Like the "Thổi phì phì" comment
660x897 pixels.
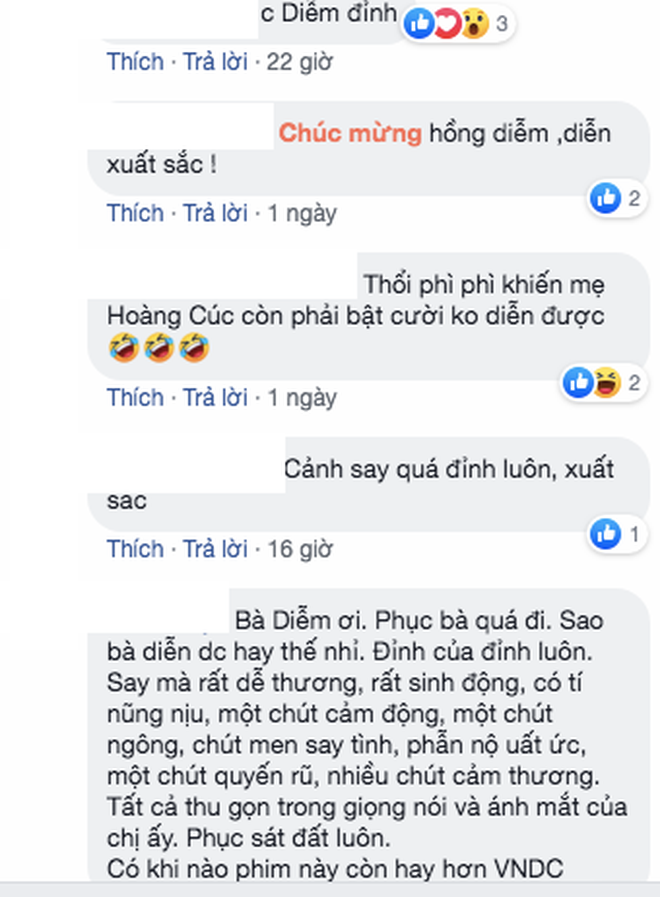click(135, 397)
